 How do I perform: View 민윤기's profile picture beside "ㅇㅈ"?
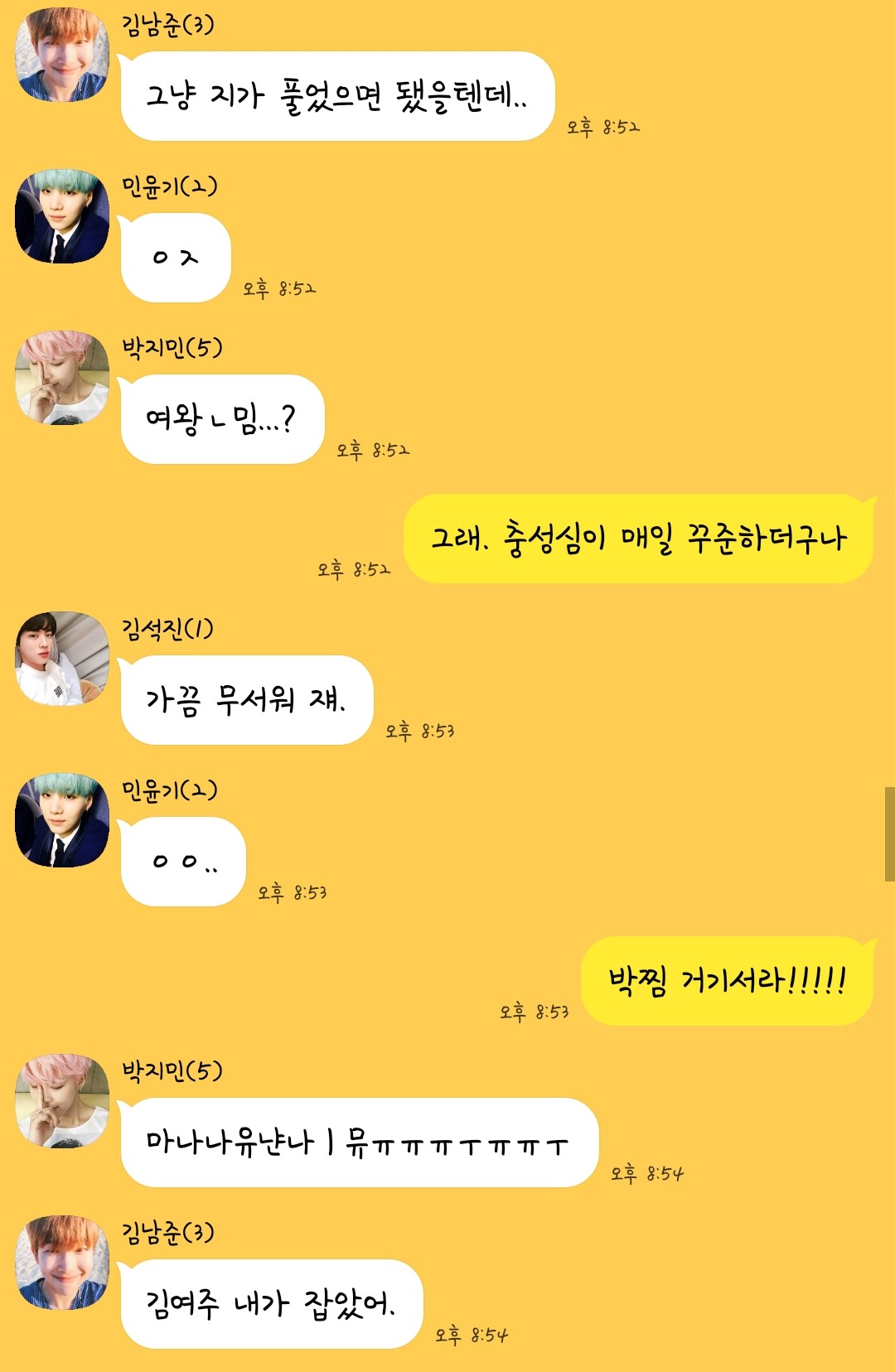(x=62, y=216)
